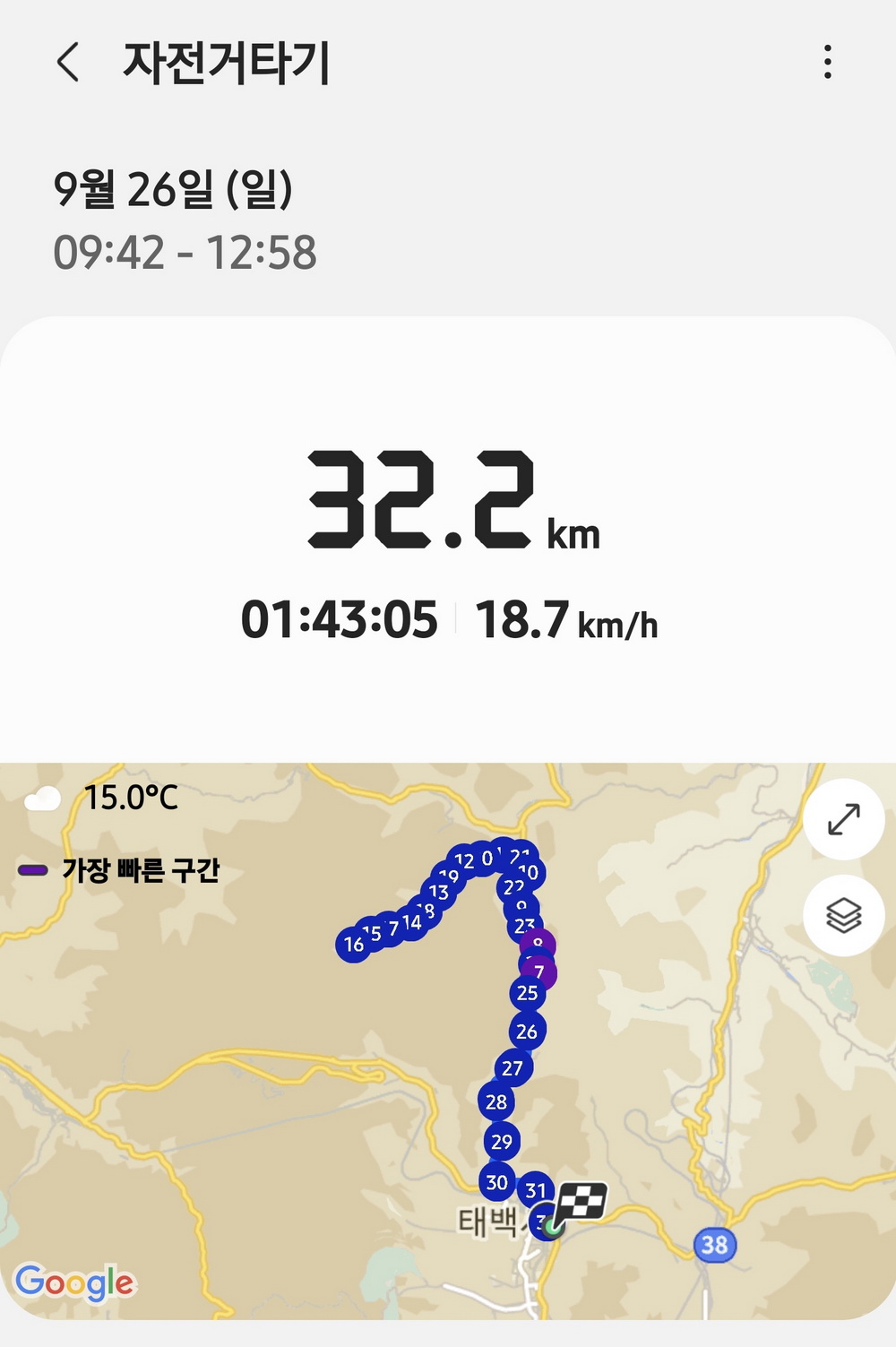
Task: Go back from 자전거타기 screen
Action: point(68,63)
